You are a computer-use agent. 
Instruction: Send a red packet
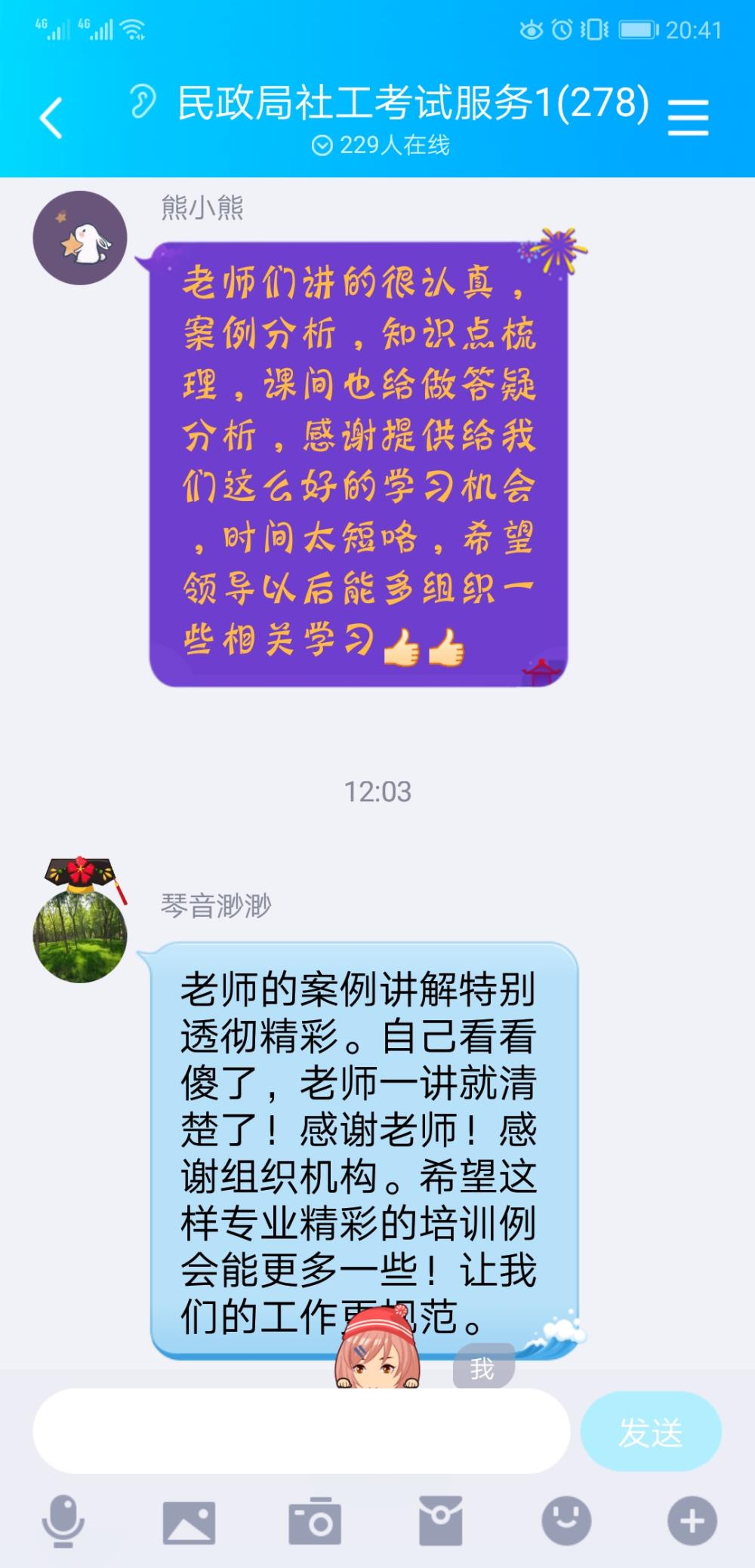pos(440,1522)
